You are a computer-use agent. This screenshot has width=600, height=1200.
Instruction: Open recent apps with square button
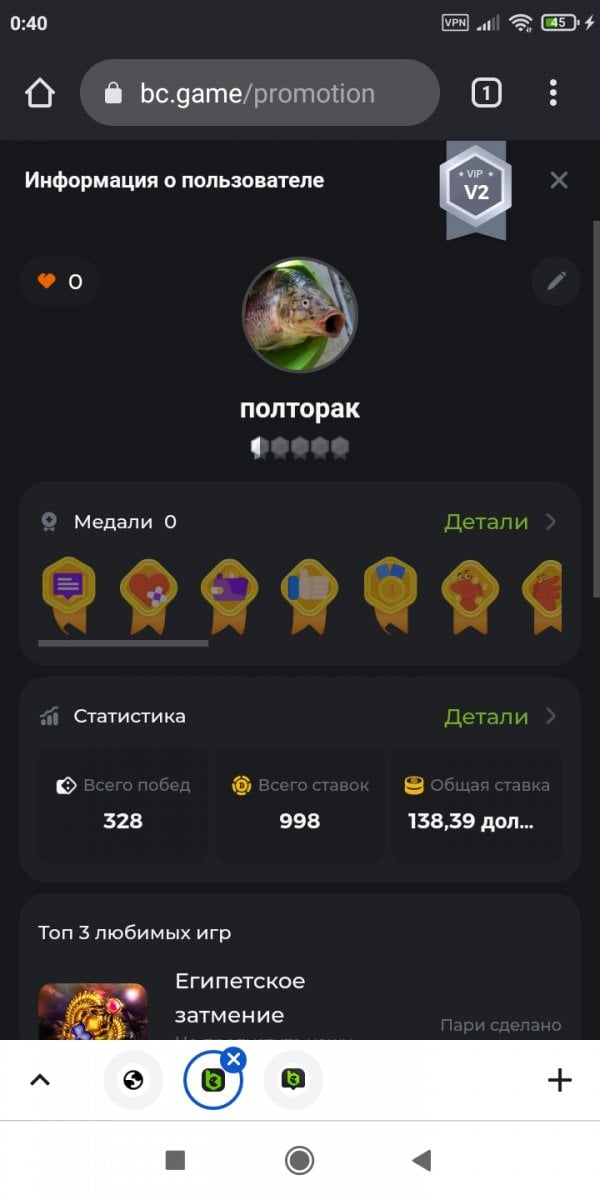(x=175, y=1160)
